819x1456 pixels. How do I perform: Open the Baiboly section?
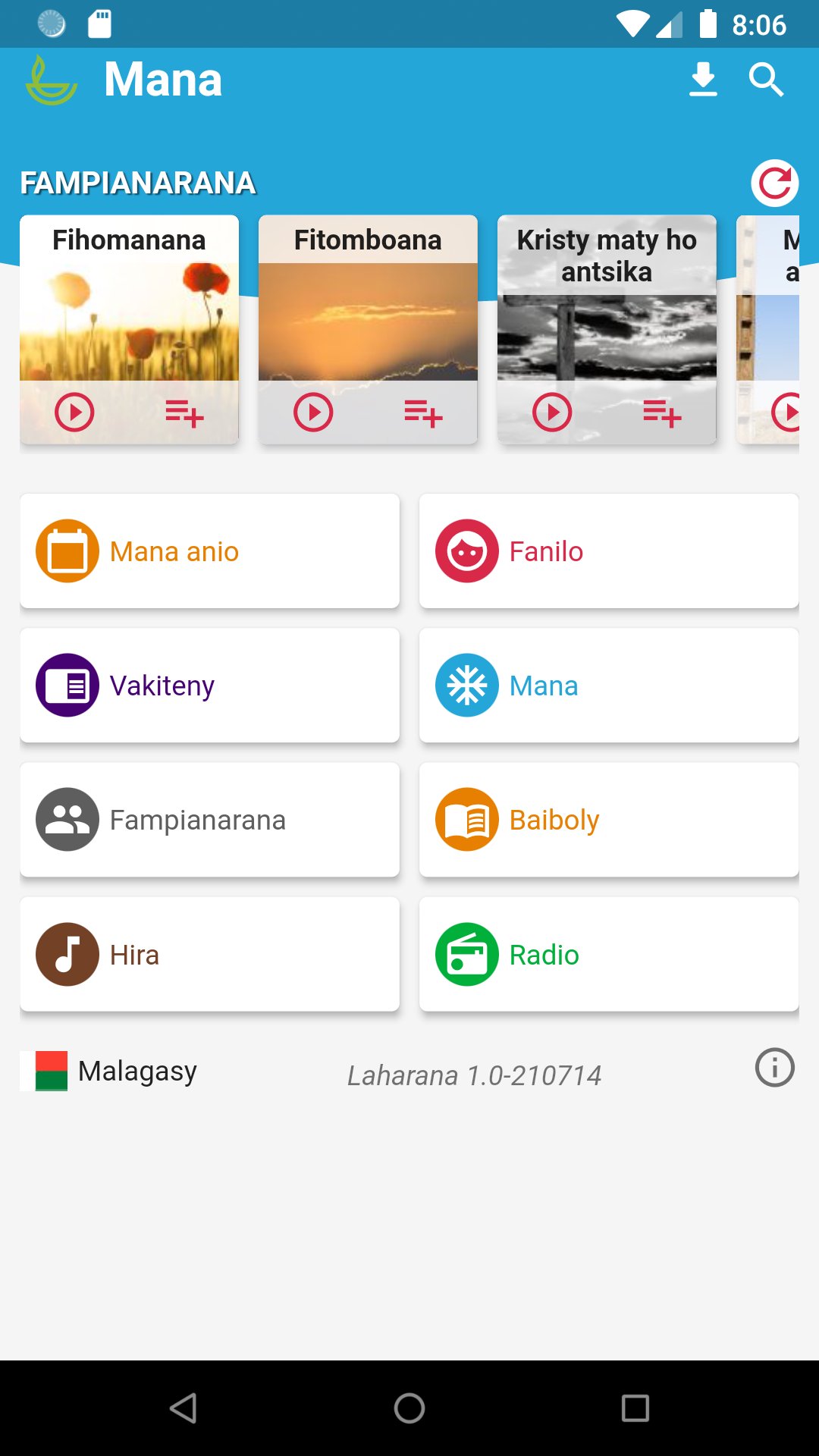(609, 820)
